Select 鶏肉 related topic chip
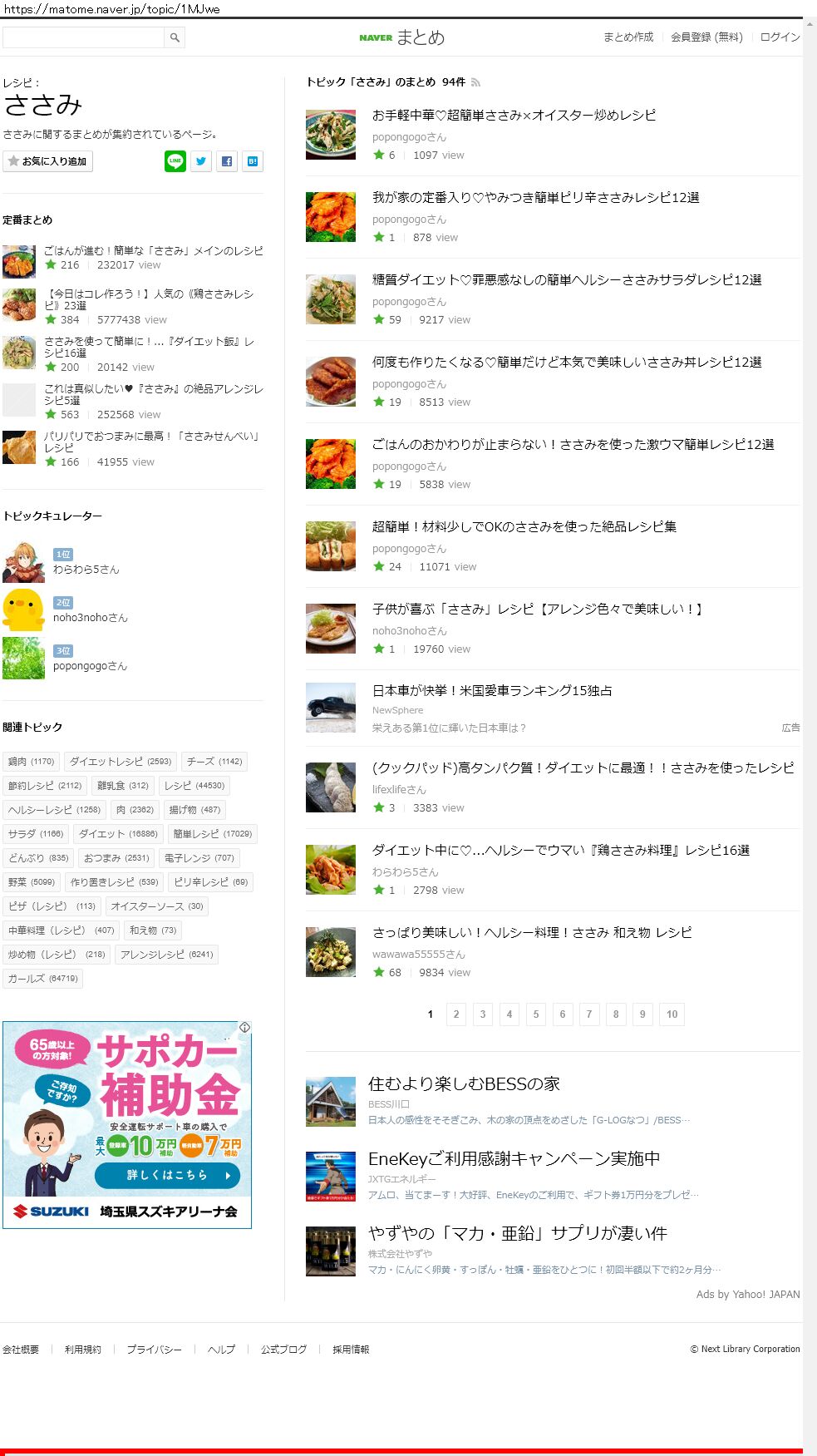817x1456 pixels. click(x=31, y=762)
